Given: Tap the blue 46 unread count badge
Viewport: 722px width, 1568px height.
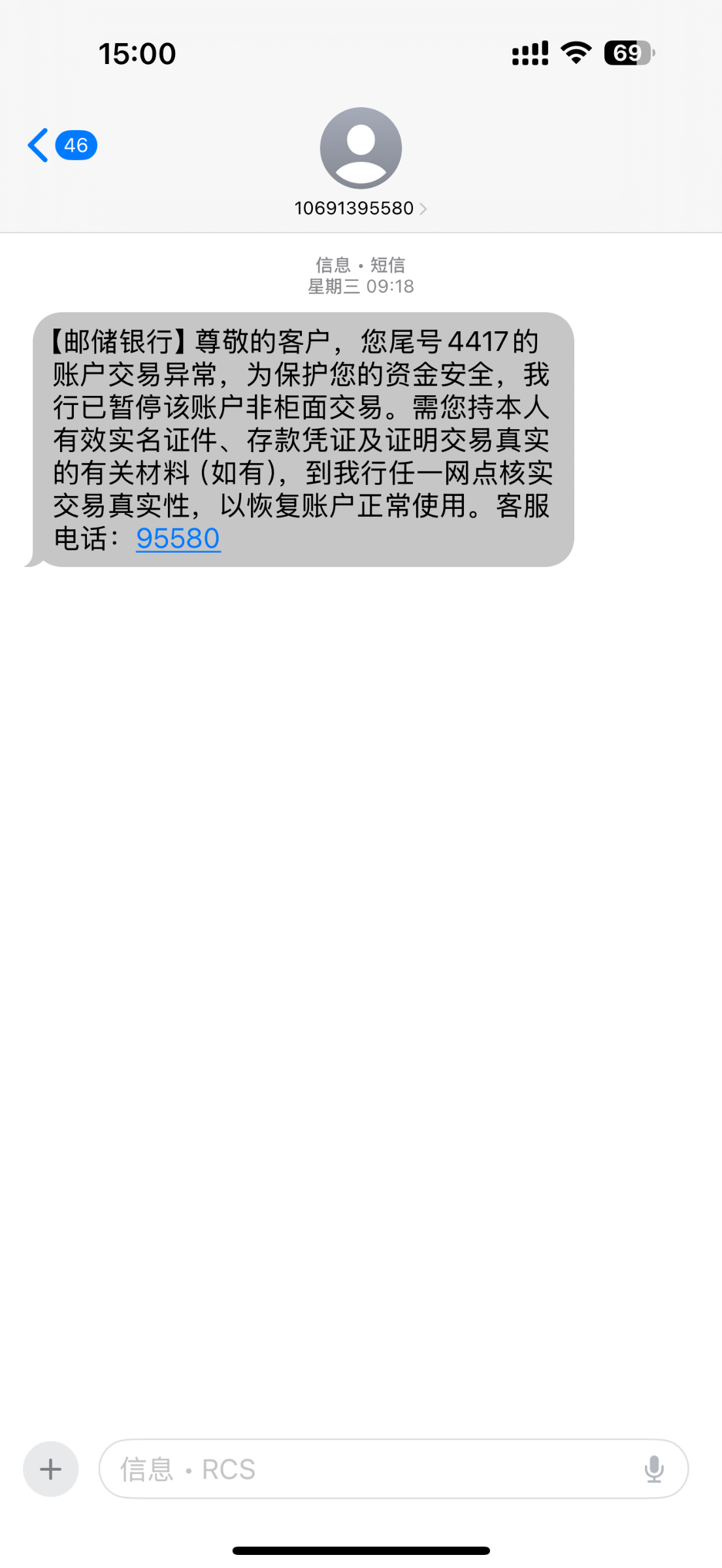Looking at the screenshot, I should 75,145.
